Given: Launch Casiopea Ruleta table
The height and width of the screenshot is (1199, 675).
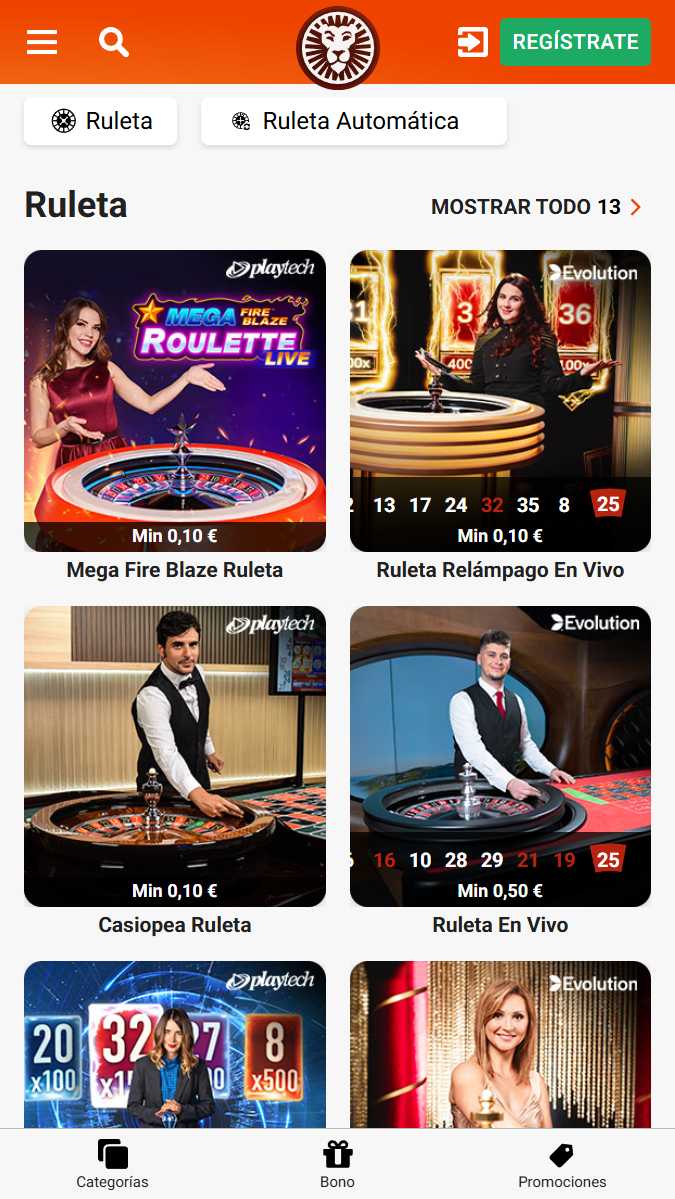Looking at the screenshot, I should tap(175, 756).
